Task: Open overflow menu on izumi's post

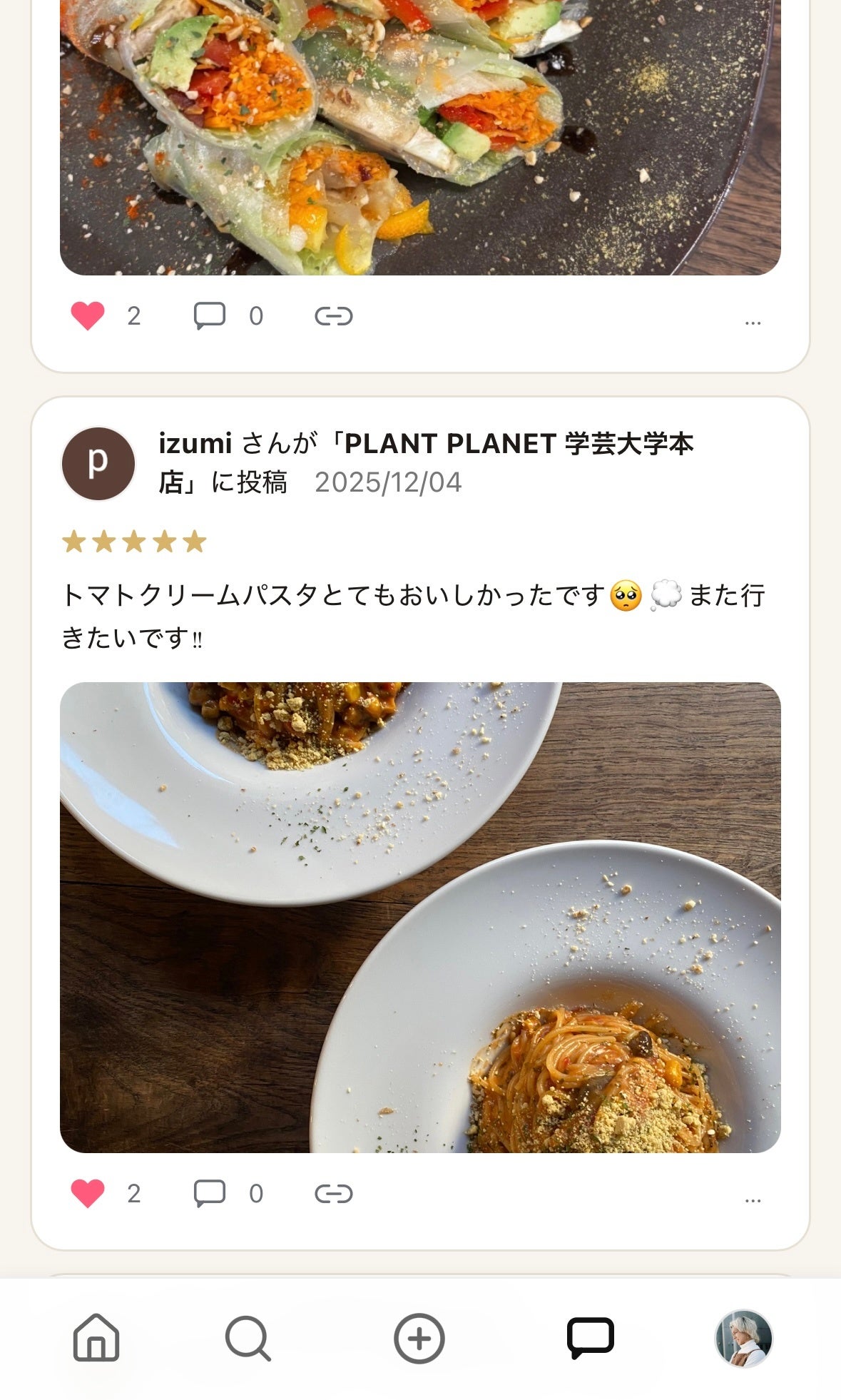Action: point(753,1200)
